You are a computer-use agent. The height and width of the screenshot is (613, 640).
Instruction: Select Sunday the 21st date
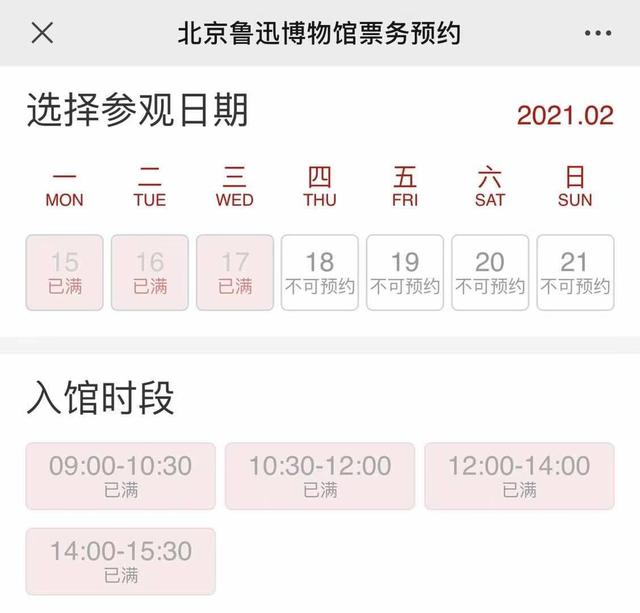pos(575,272)
